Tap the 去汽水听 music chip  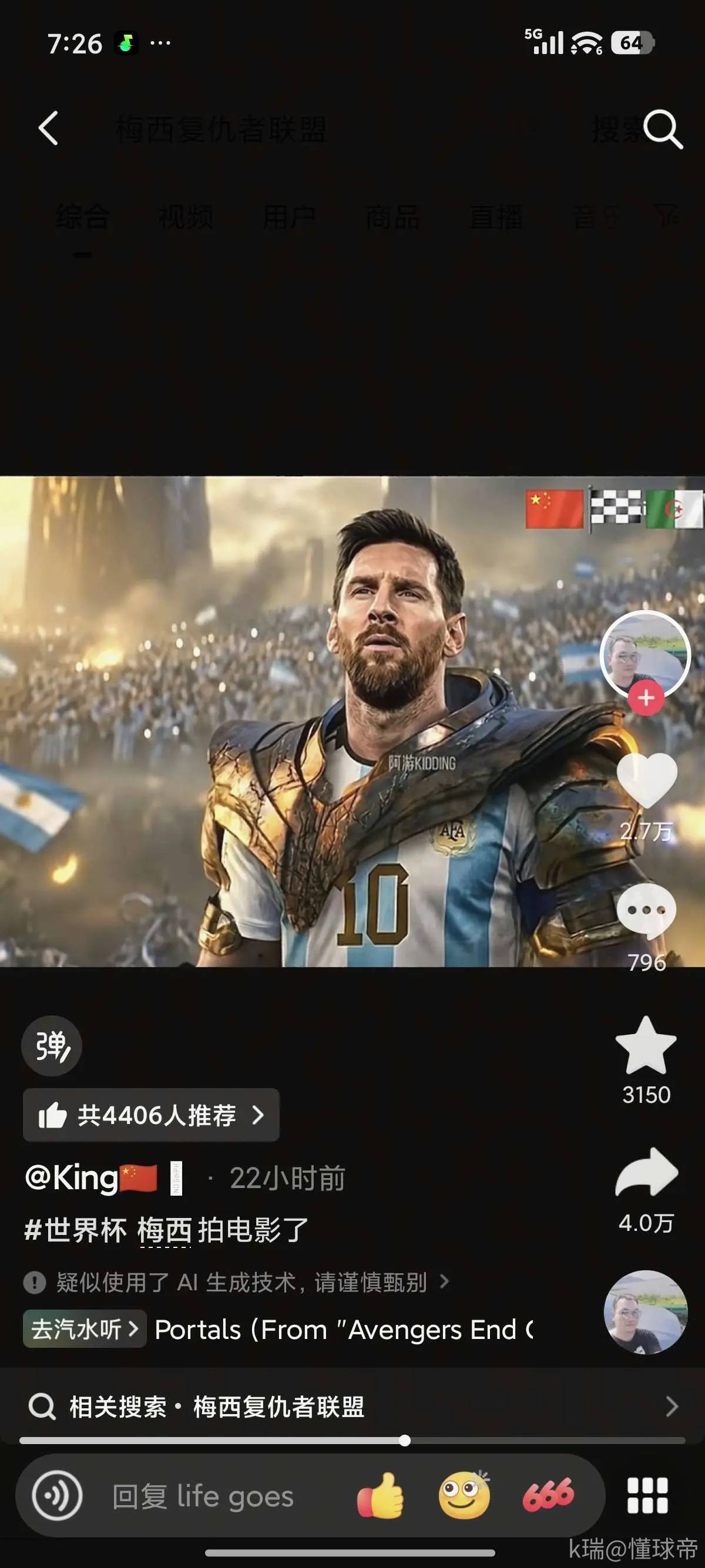tap(85, 1329)
